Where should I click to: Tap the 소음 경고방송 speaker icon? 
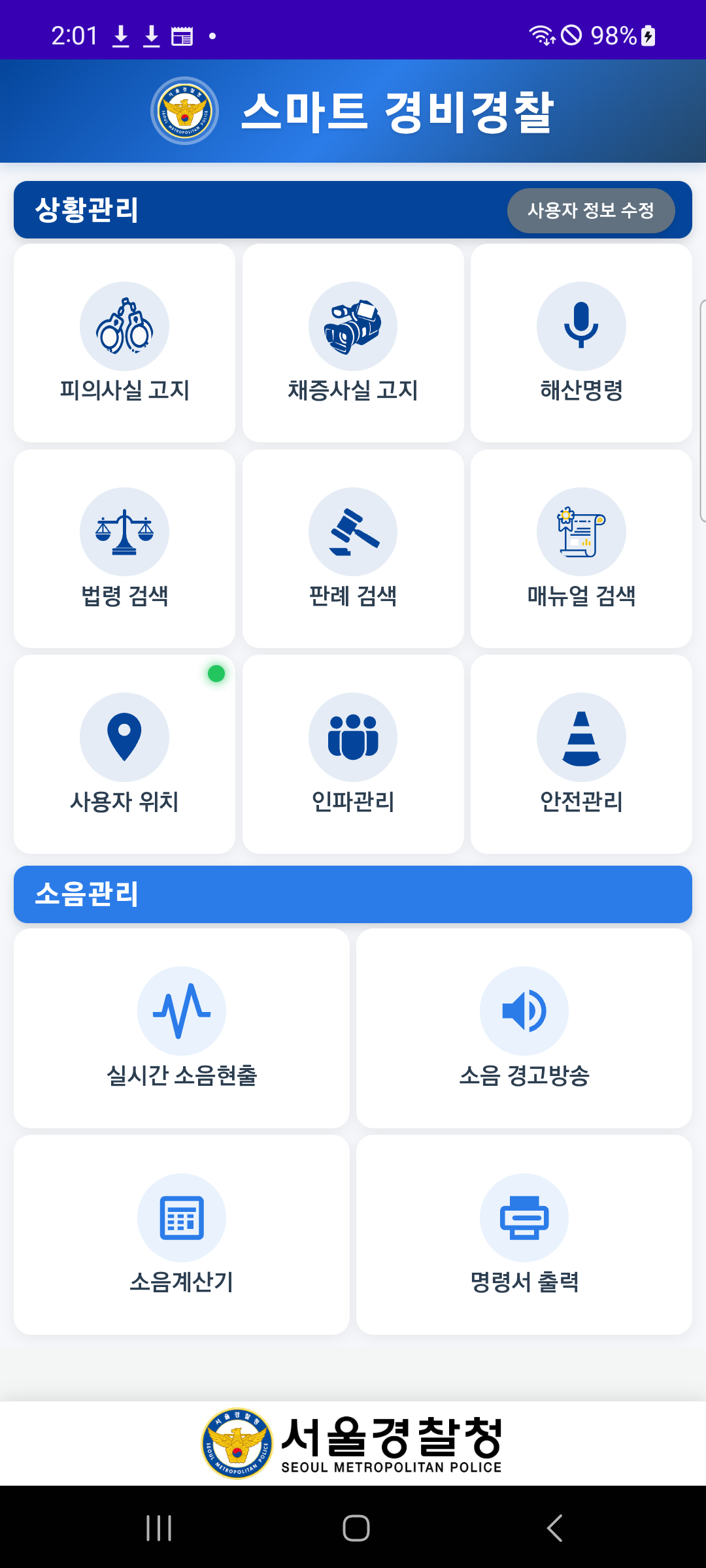pyautogui.click(x=524, y=1009)
